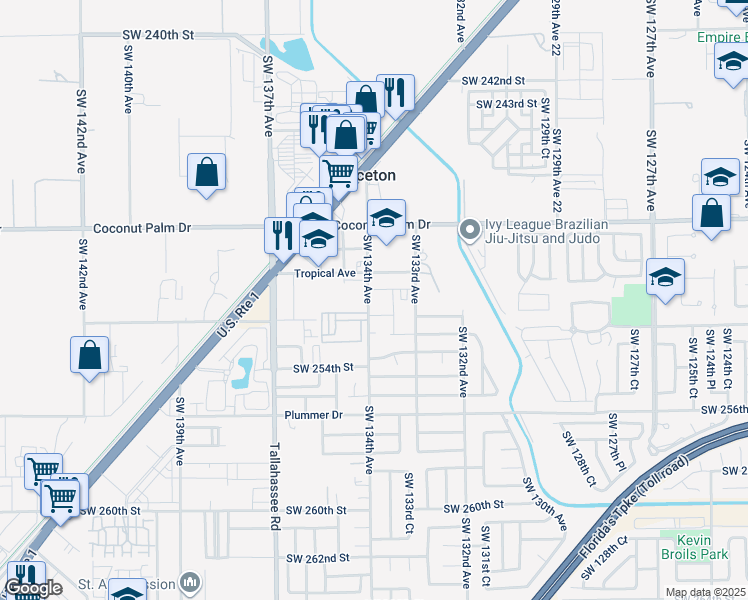Open the Google logo link
The width and height of the screenshot is (748, 600).
tap(33, 588)
